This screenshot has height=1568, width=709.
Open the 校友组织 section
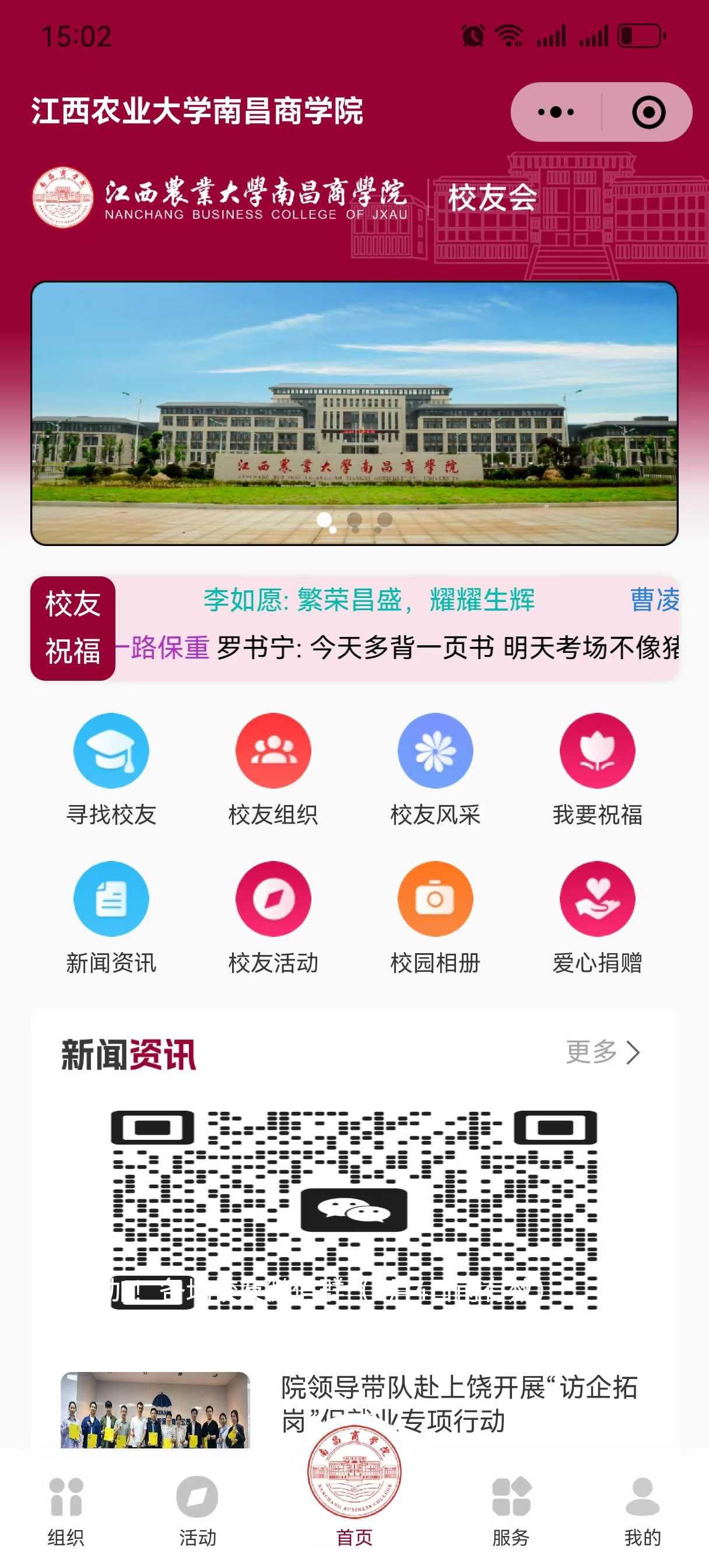click(x=273, y=769)
